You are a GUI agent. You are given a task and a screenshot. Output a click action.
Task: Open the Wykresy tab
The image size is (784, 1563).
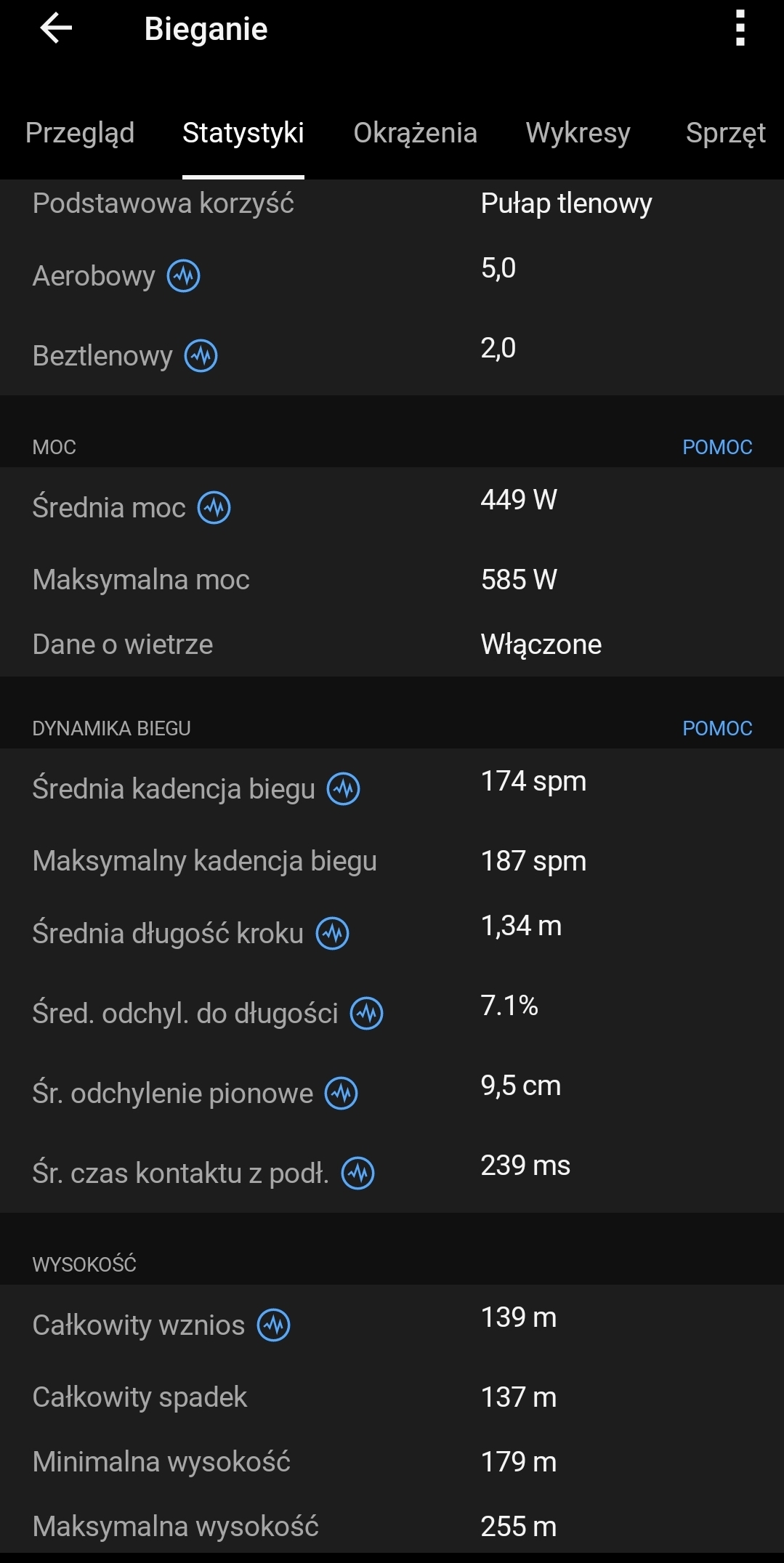click(578, 133)
